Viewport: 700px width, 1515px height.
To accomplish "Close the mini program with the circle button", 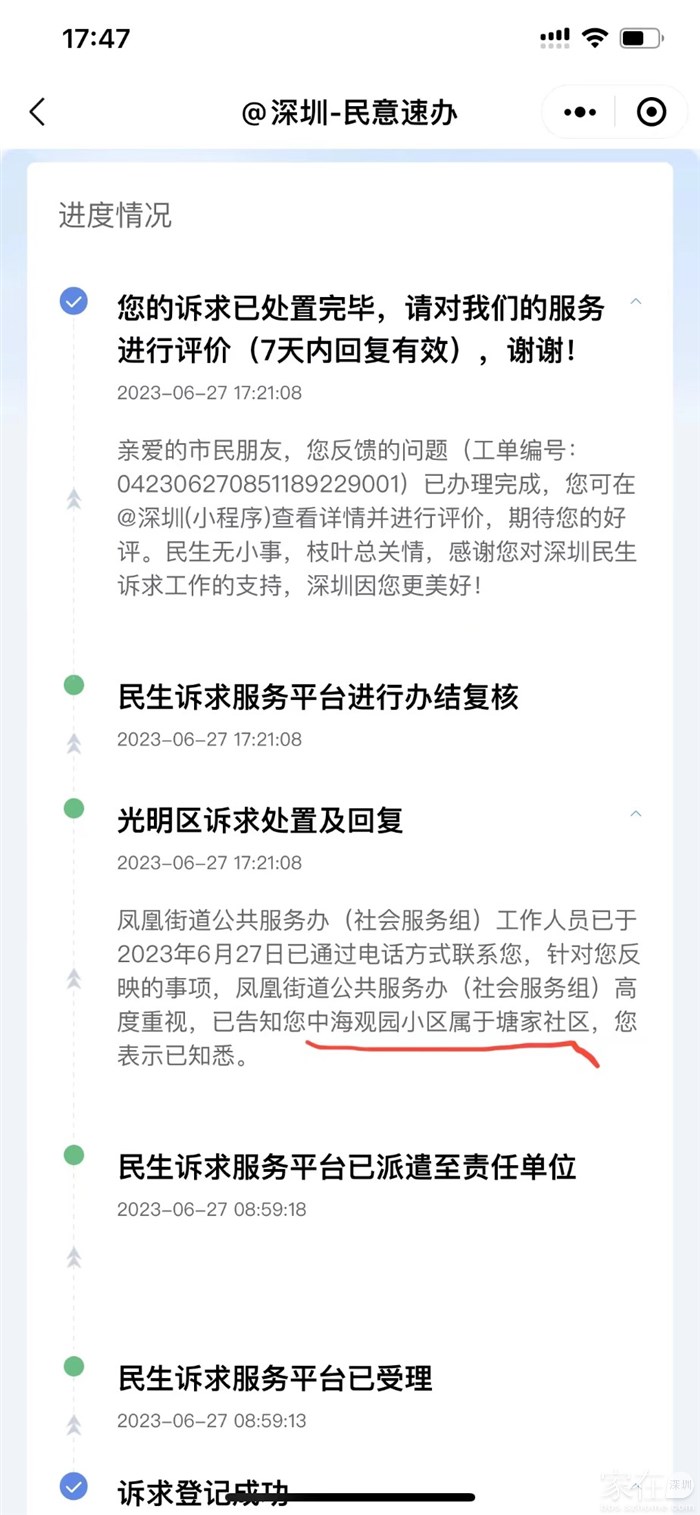I will click(x=651, y=112).
